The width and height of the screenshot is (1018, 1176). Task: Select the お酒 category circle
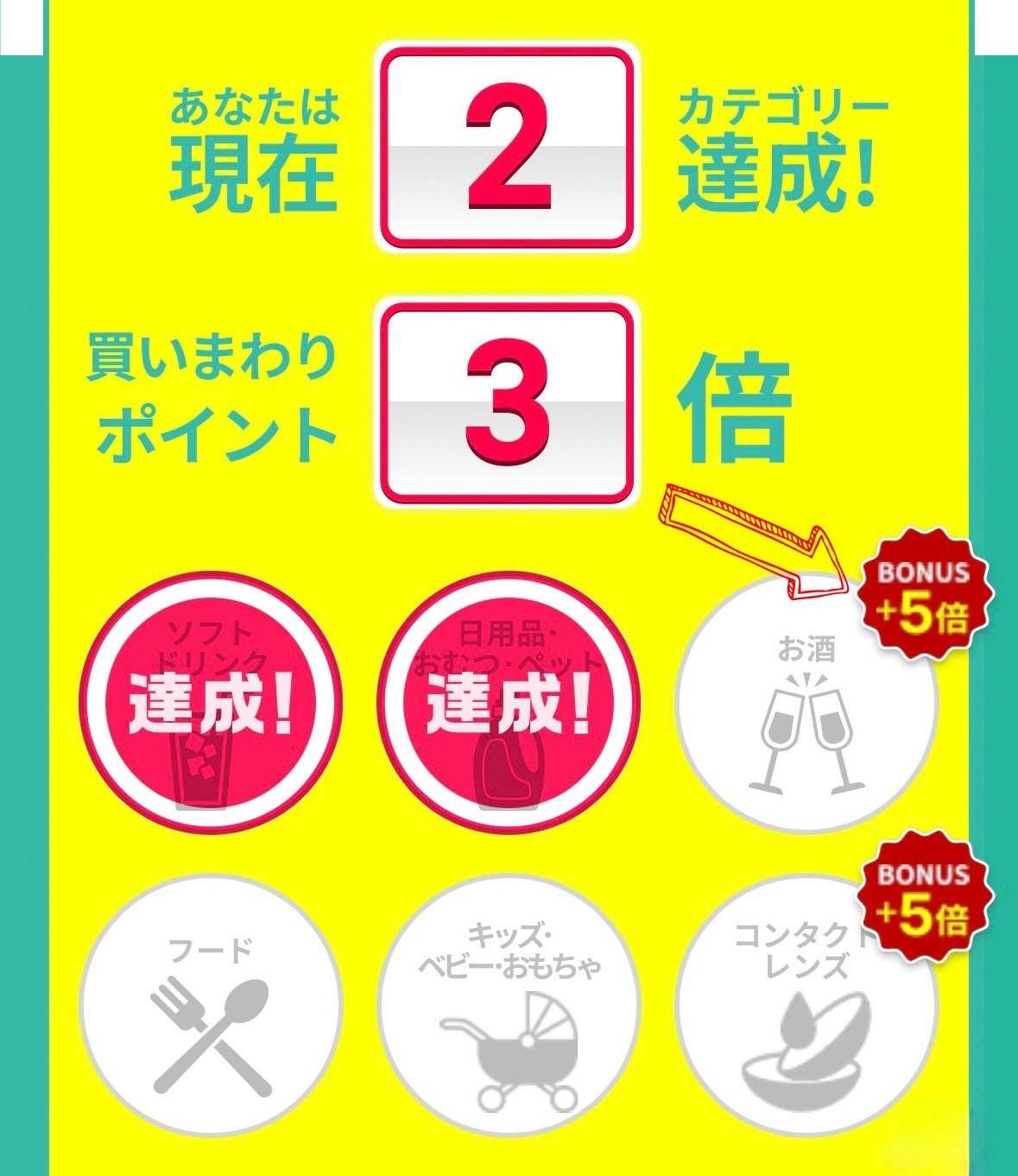pyautogui.click(x=806, y=704)
